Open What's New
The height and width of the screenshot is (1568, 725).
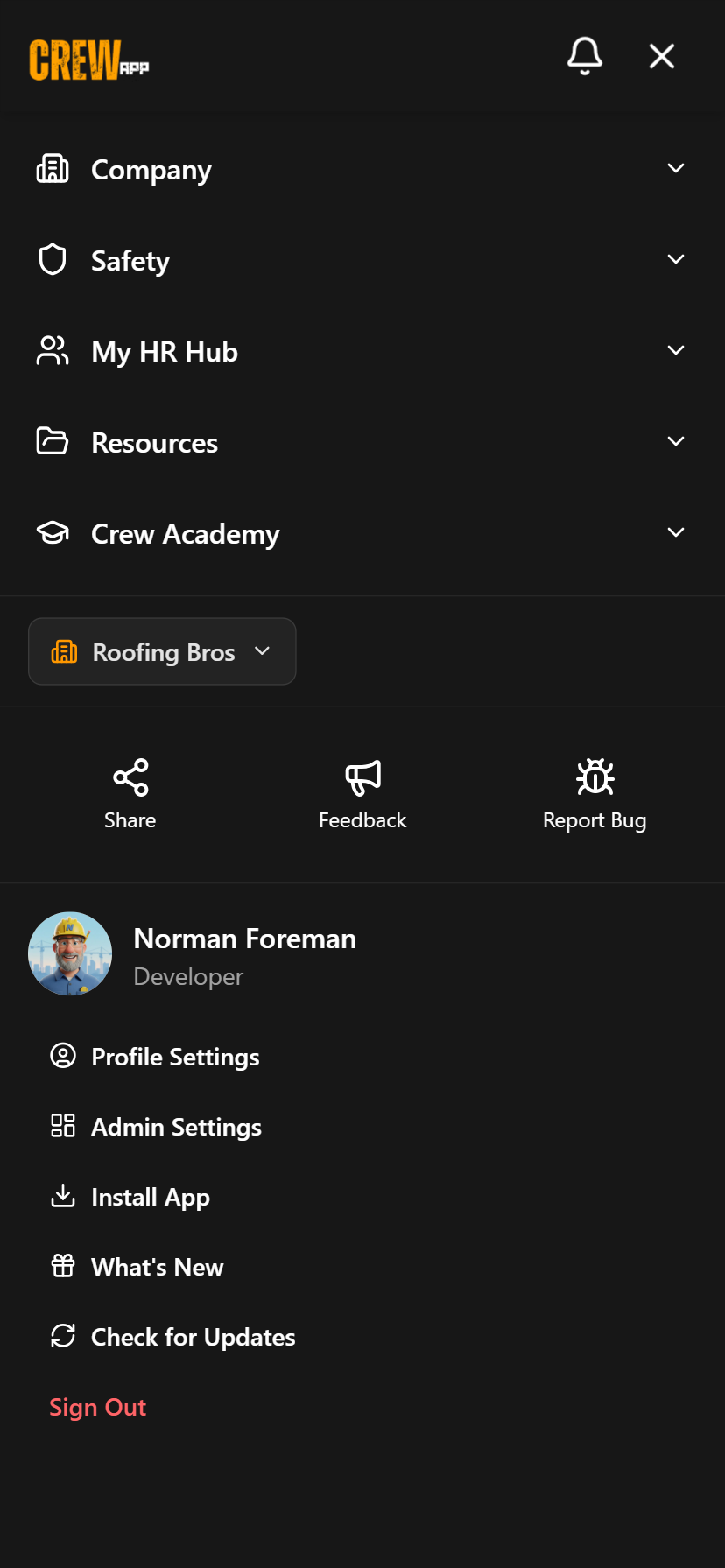156,1266
